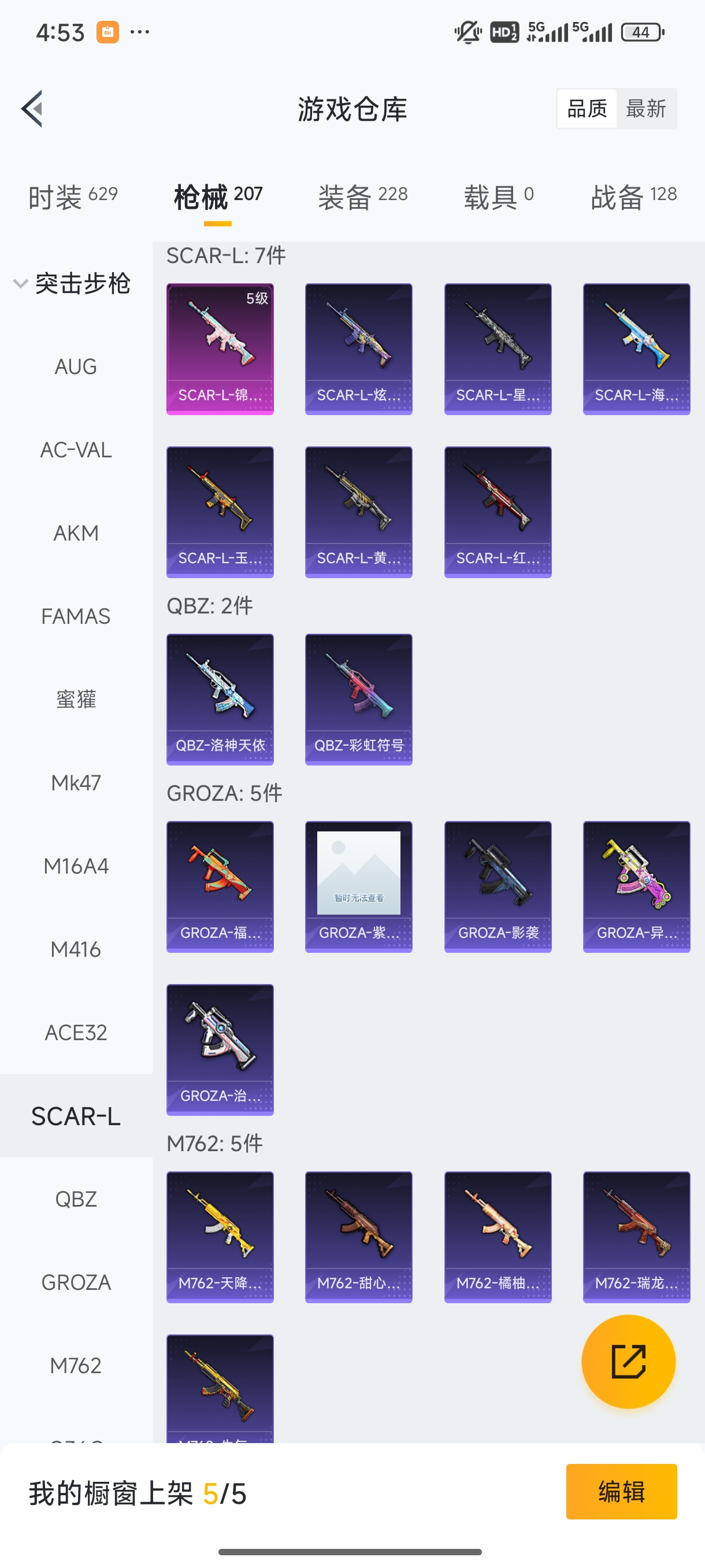This screenshot has width=705, height=1568.
Task: Sort warehouse by 最新
Action: [x=645, y=109]
